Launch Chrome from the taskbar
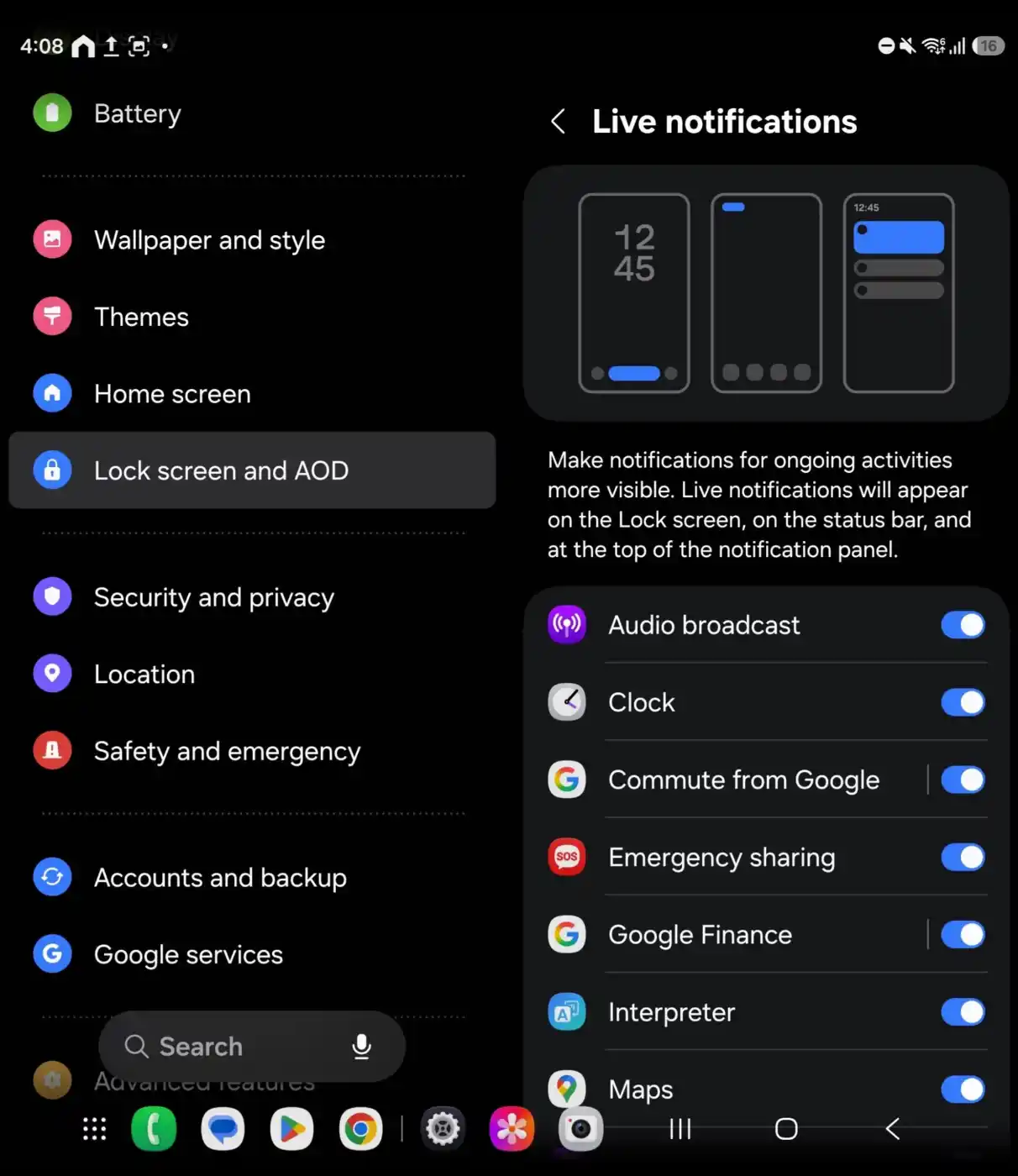The image size is (1018, 1176). click(x=360, y=1129)
